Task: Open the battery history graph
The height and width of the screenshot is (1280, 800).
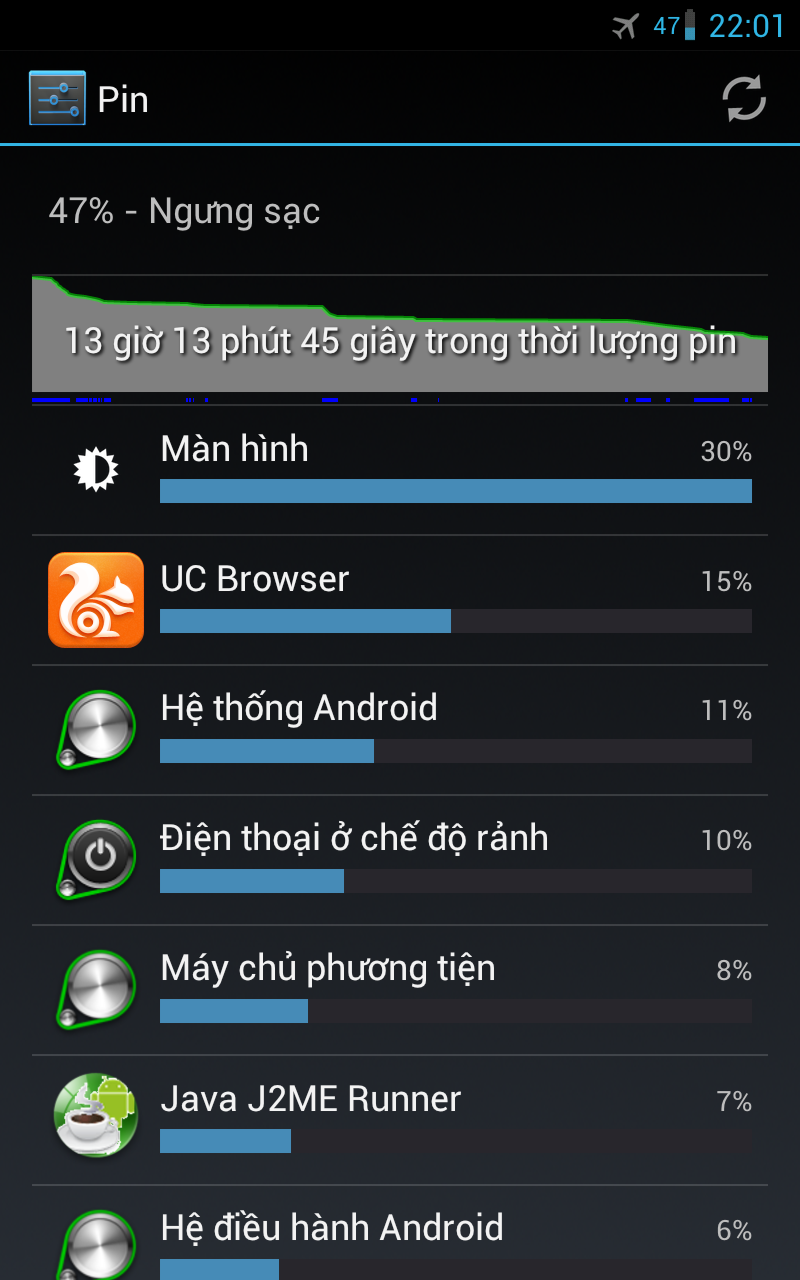Action: click(400, 337)
